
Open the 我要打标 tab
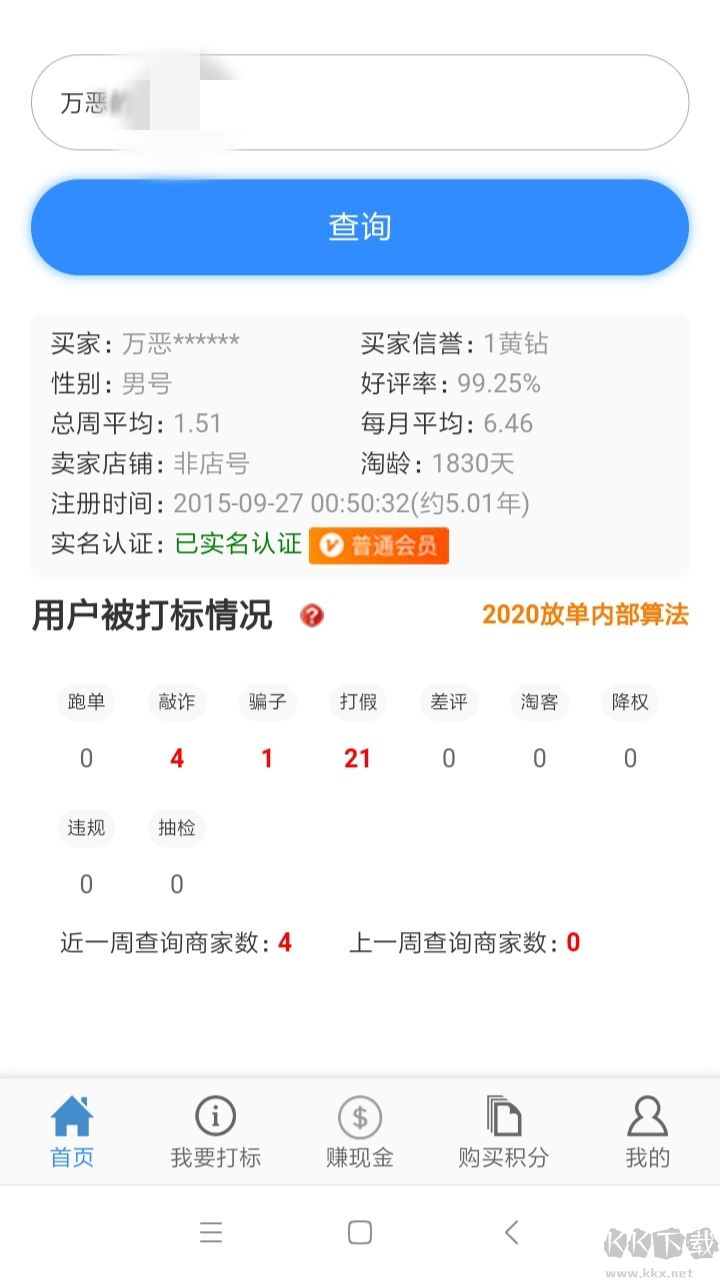[x=215, y=1133]
